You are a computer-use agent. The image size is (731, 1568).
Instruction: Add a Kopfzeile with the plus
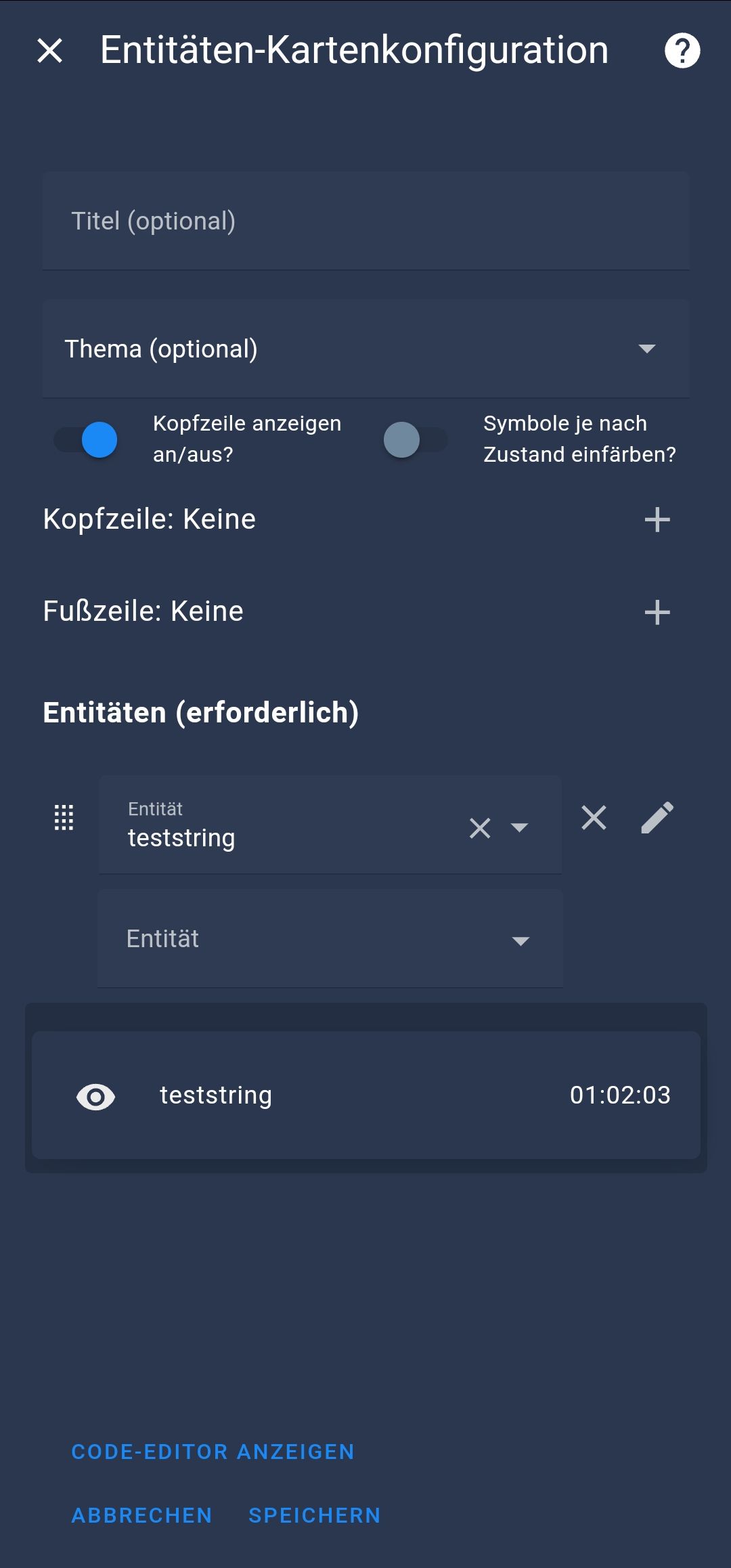point(657,520)
